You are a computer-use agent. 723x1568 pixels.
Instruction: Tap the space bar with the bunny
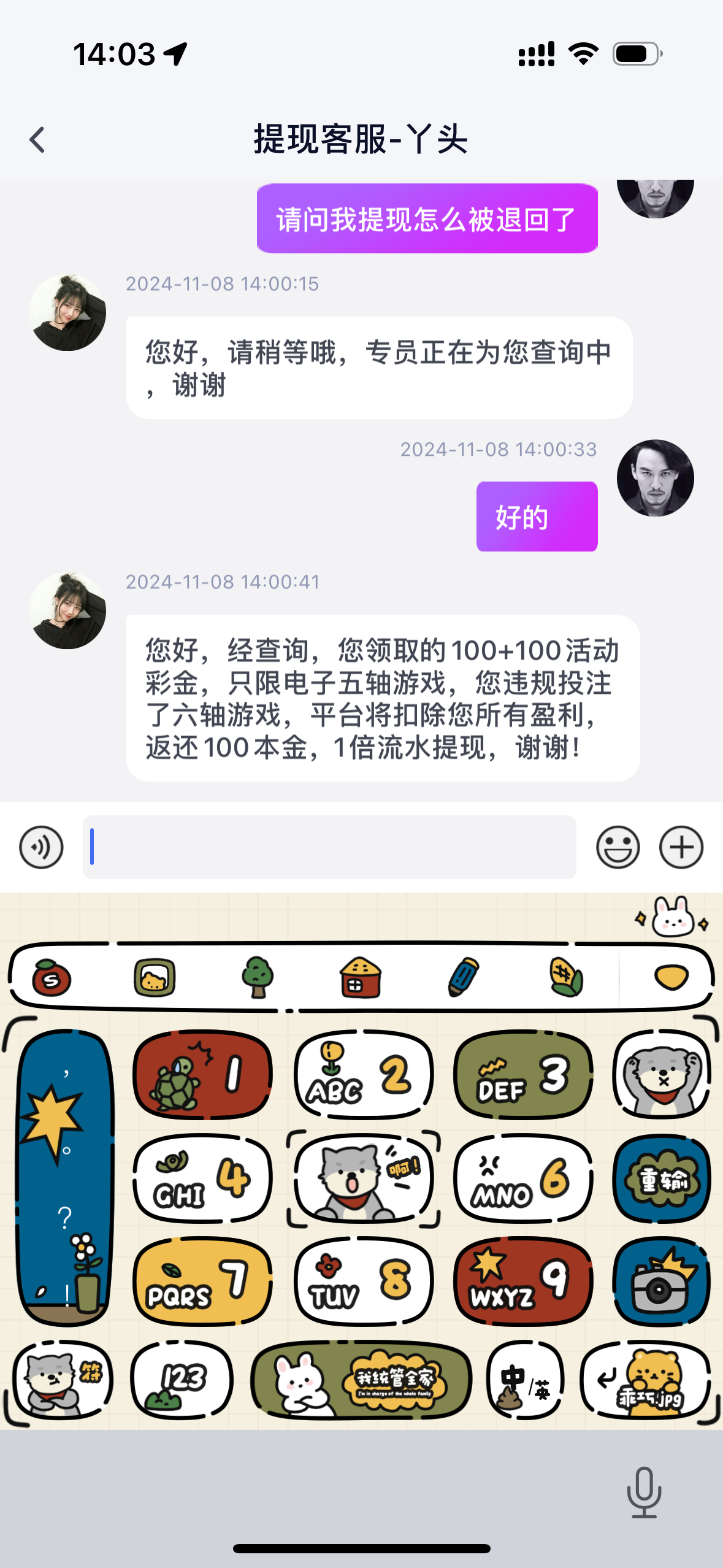(361, 1380)
